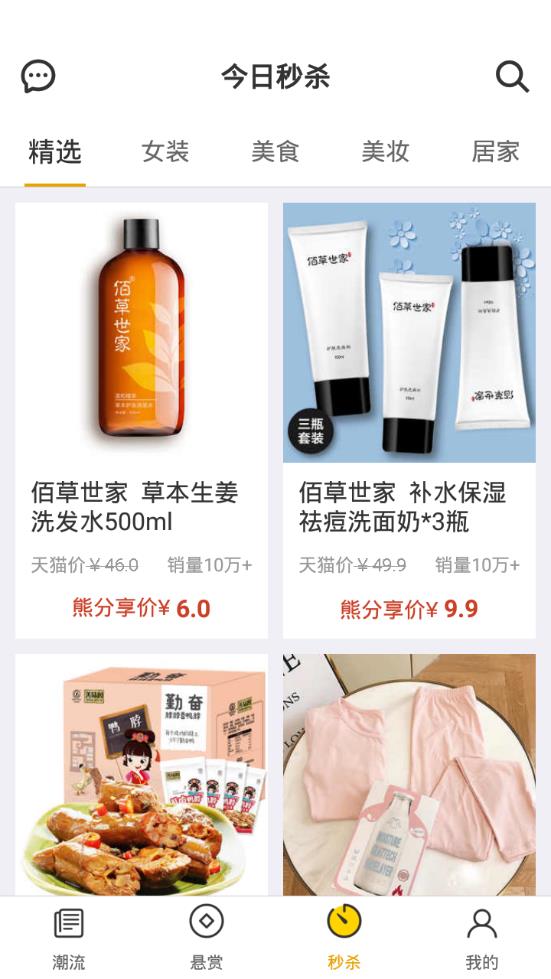Open the messages chat bubble icon
This screenshot has height=979, width=551.
tap(38, 77)
